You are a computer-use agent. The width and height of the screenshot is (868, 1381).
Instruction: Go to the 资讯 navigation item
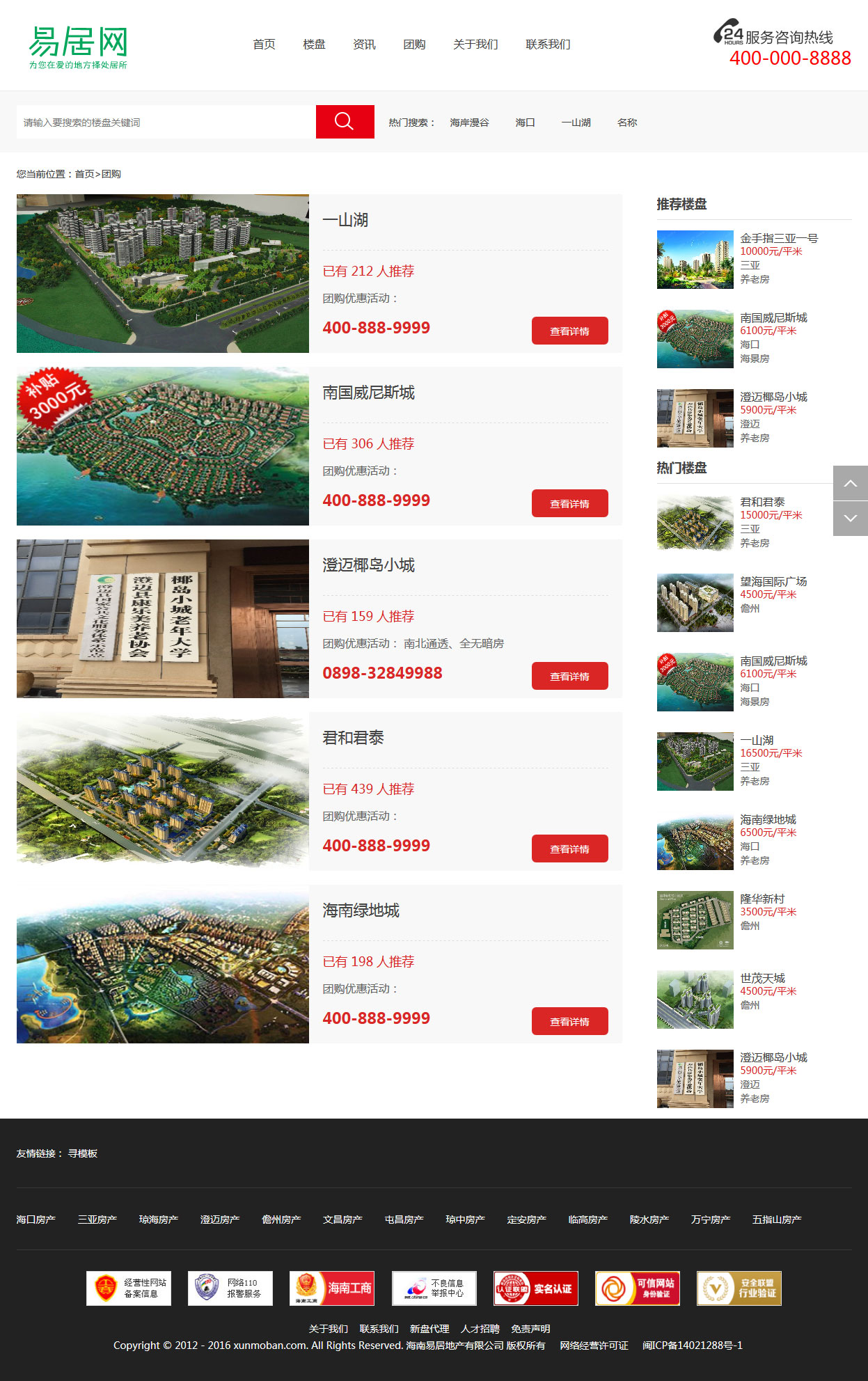(364, 45)
